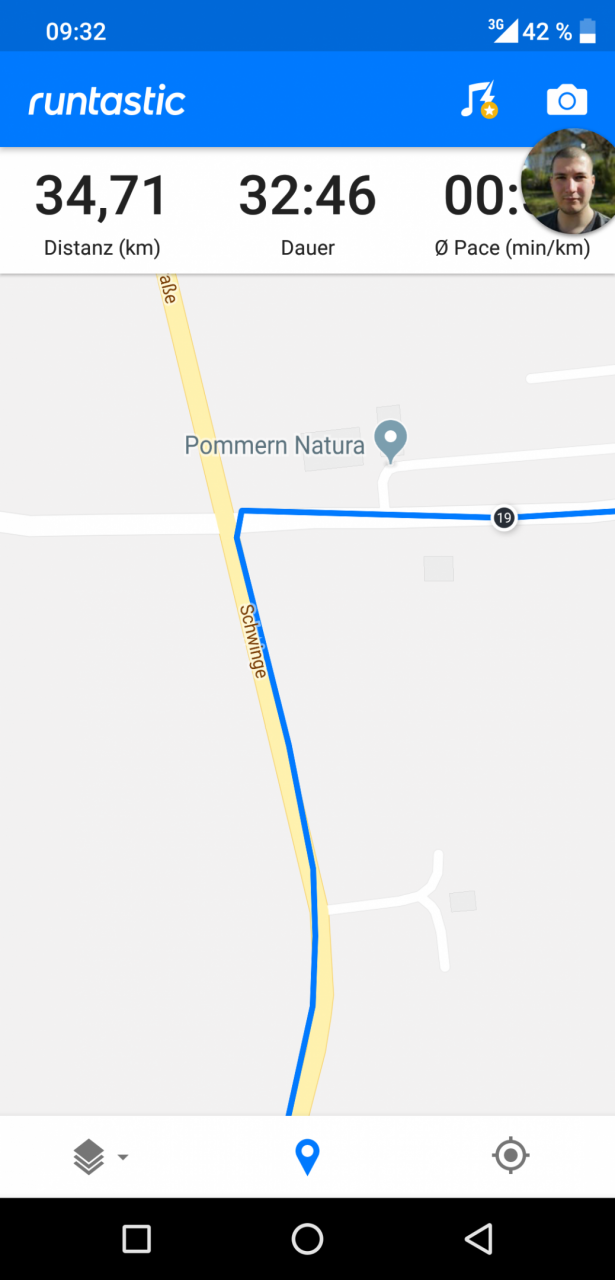Screen dimensions: 615x1280
Task: Tap the kilometer 19 route marker
Action: click(x=504, y=518)
